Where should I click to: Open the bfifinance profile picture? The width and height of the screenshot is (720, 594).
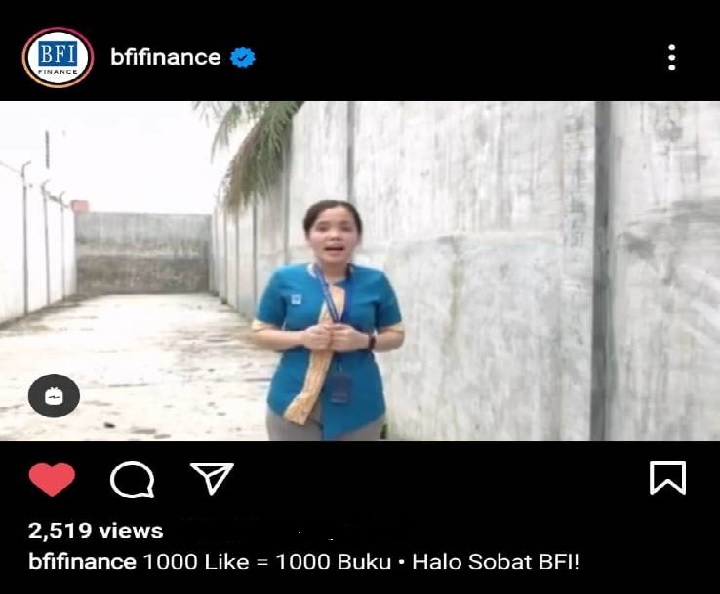pos(57,57)
